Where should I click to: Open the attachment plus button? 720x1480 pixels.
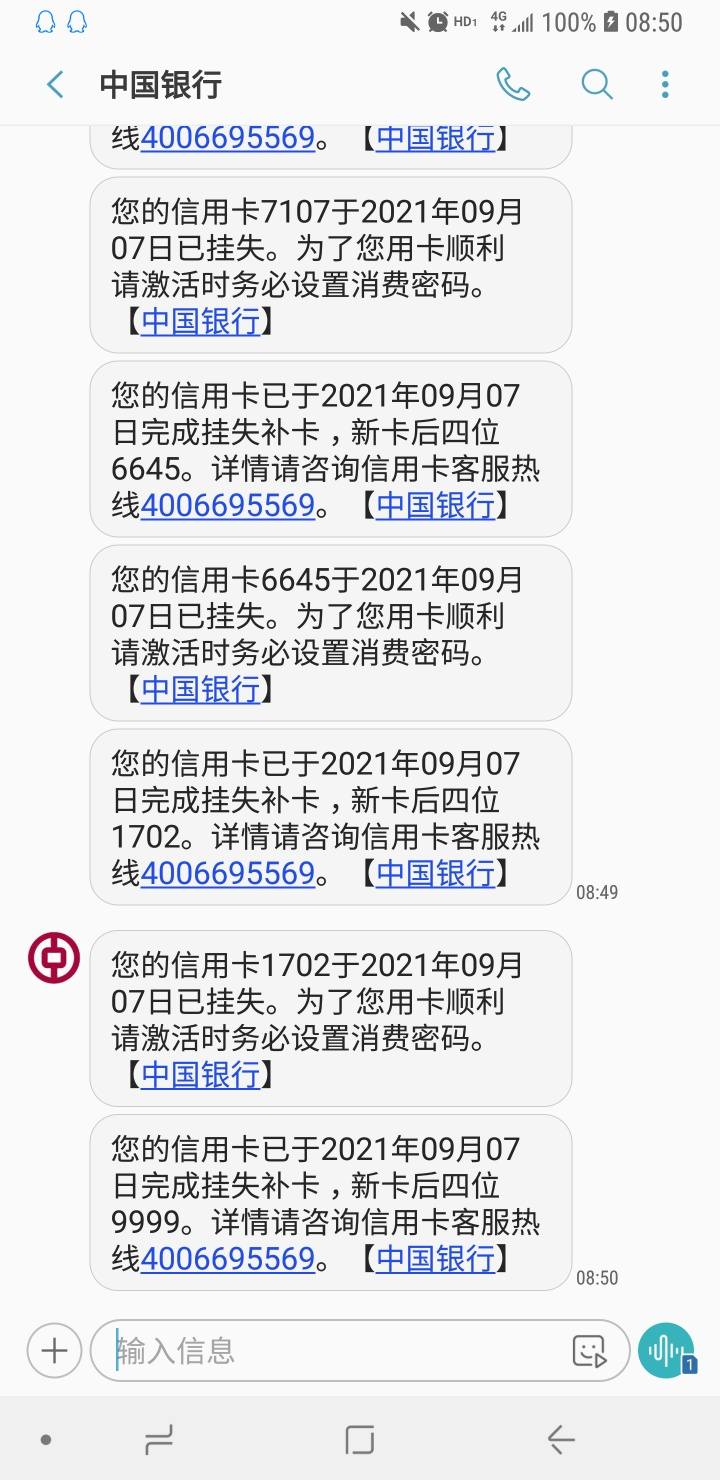click(54, 1352)
